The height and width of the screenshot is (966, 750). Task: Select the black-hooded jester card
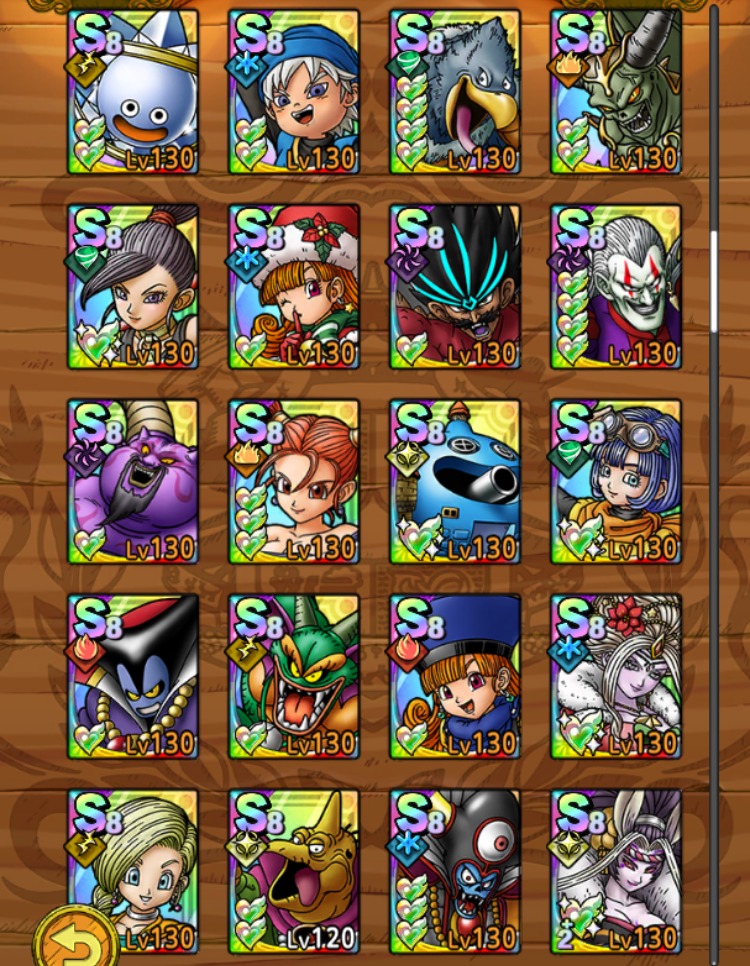coord(133,676)
